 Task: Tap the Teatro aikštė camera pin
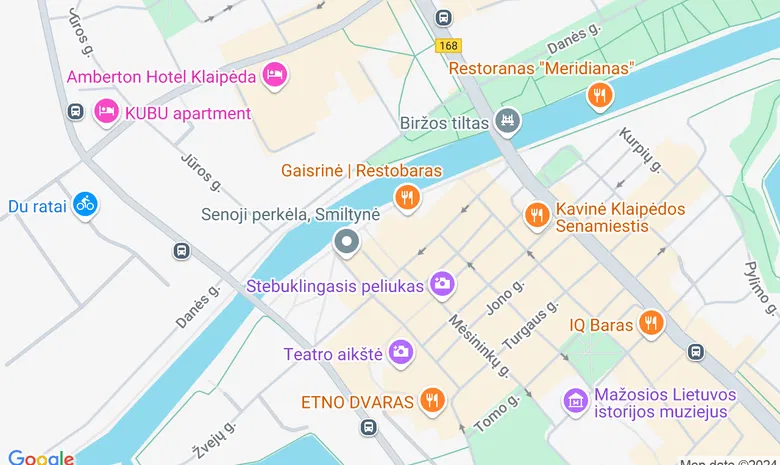tap(401, 352)
